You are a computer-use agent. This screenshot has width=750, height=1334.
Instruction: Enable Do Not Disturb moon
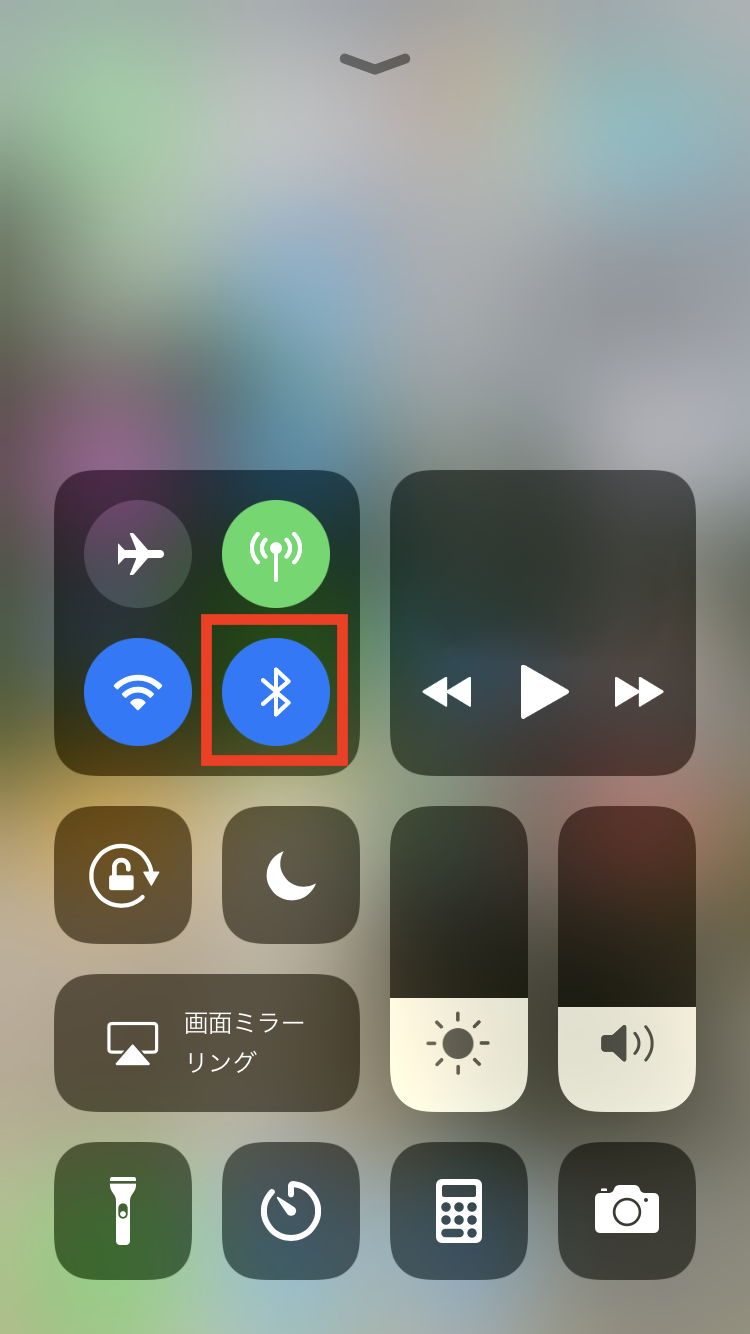pyautogui.click(x=291, y=875)
